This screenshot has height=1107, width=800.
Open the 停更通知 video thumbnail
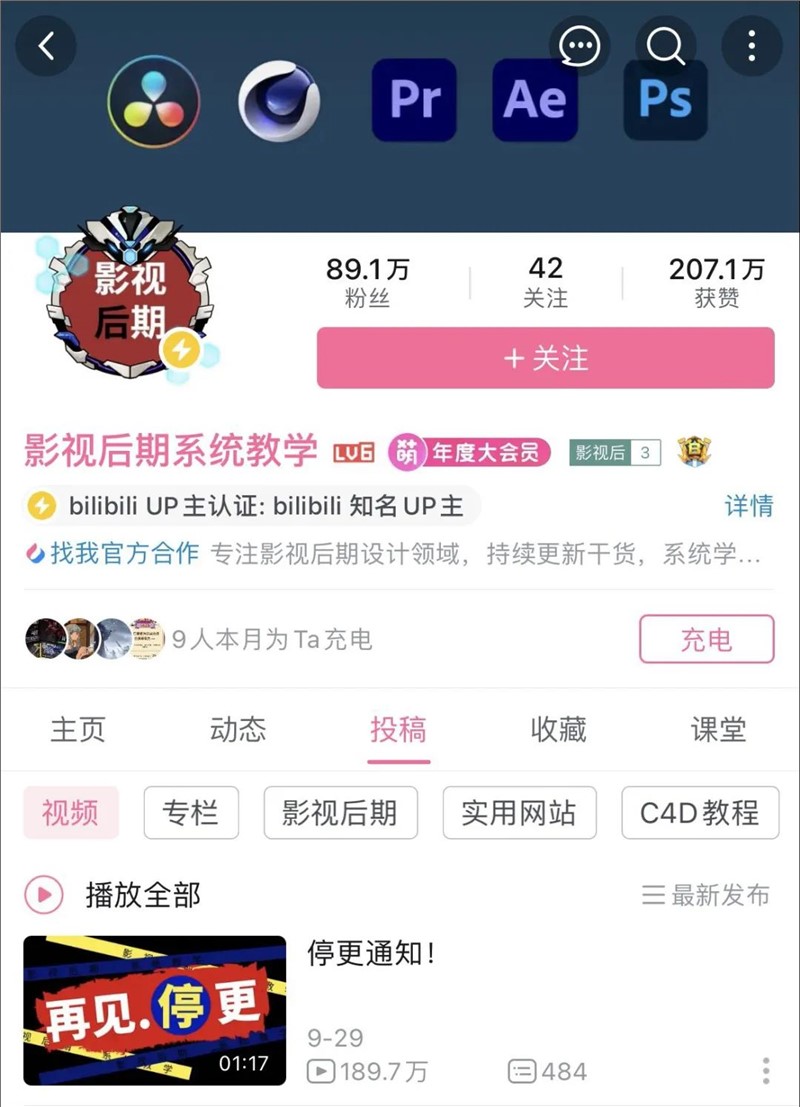click(x=155, y=1010)
